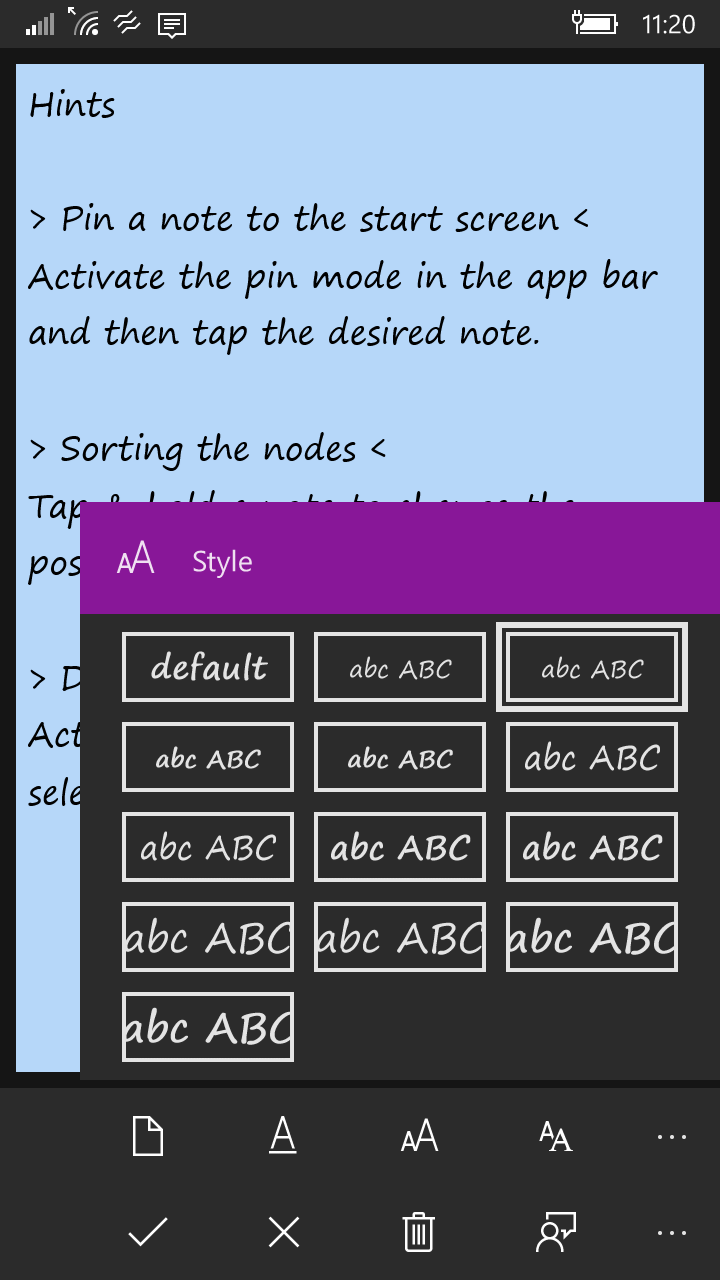Create a new blank note page

click(148, 1137)
